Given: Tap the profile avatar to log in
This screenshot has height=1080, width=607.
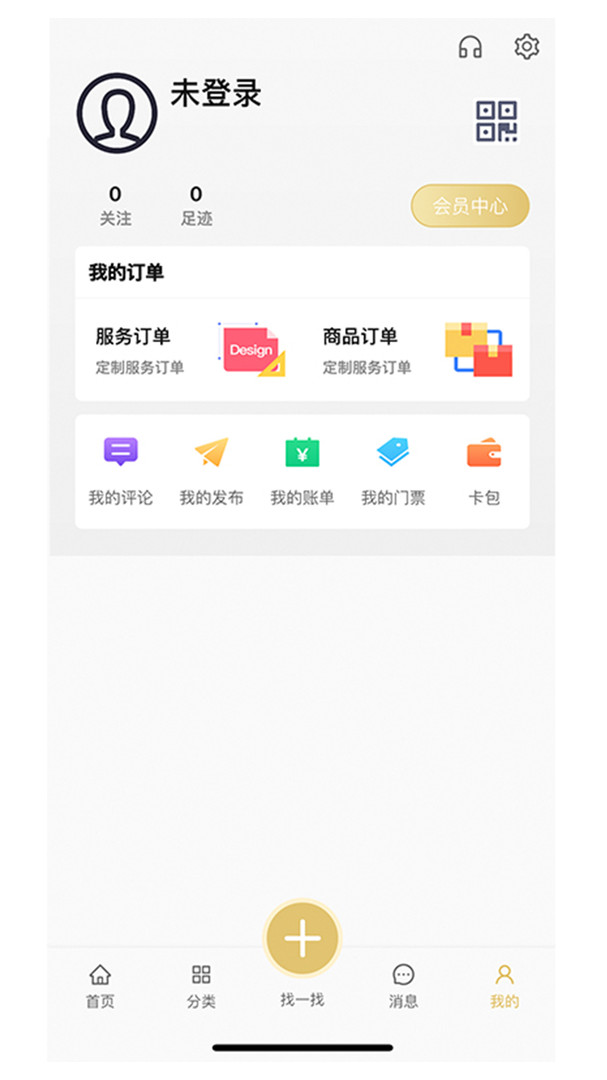Looking at the screenshot, I should [x=117, y=113].
